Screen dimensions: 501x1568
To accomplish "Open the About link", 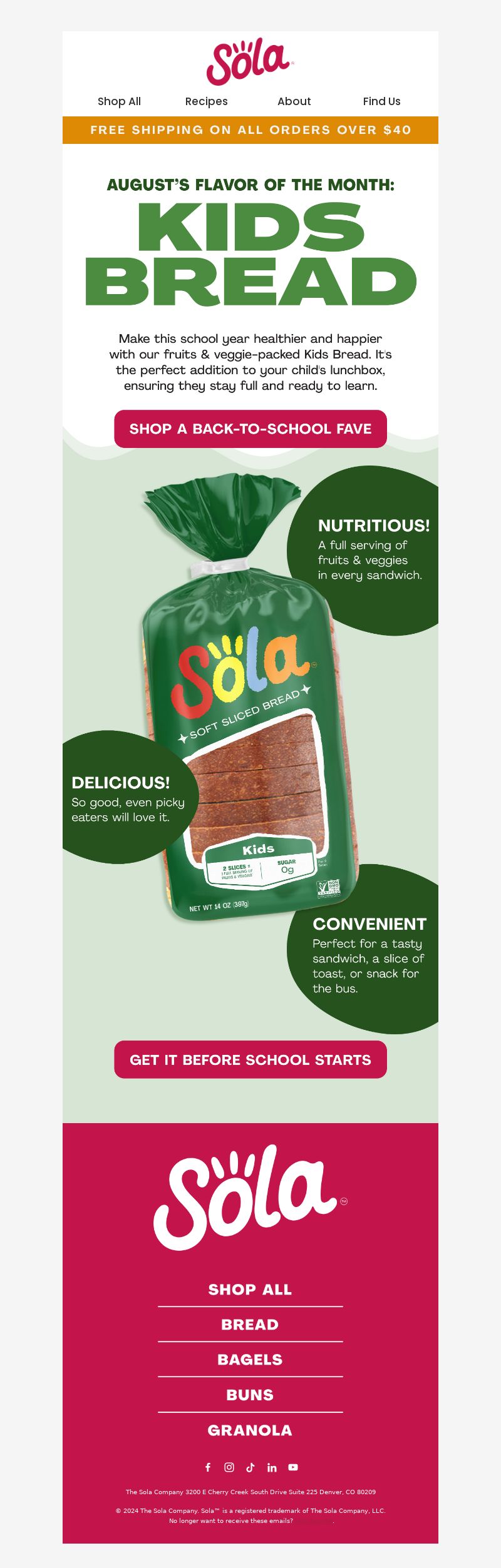I will 294,101.
